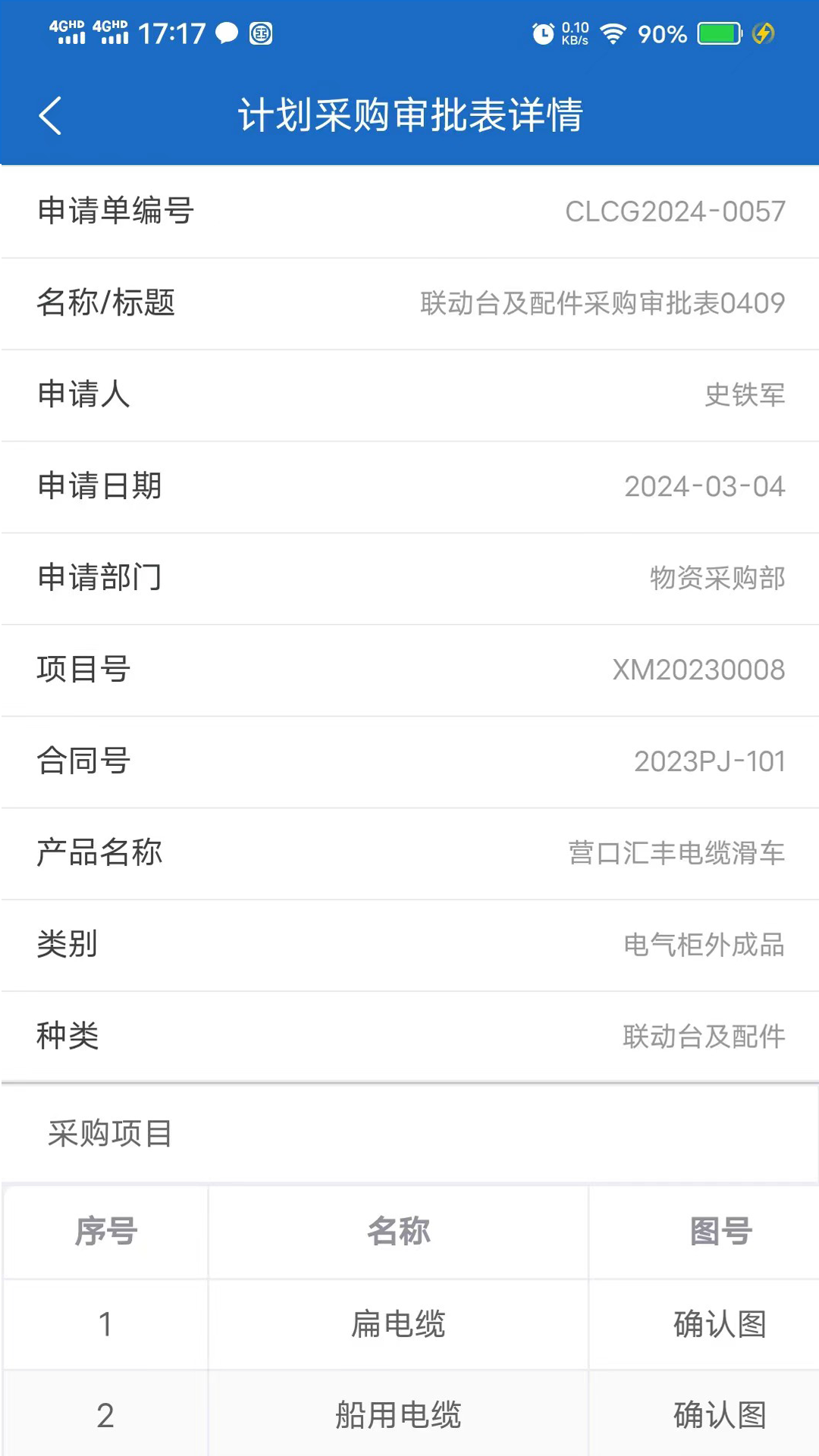
Task: Tap product name 营口汇丰电缆滑车
Action: [x=676, y=853]
